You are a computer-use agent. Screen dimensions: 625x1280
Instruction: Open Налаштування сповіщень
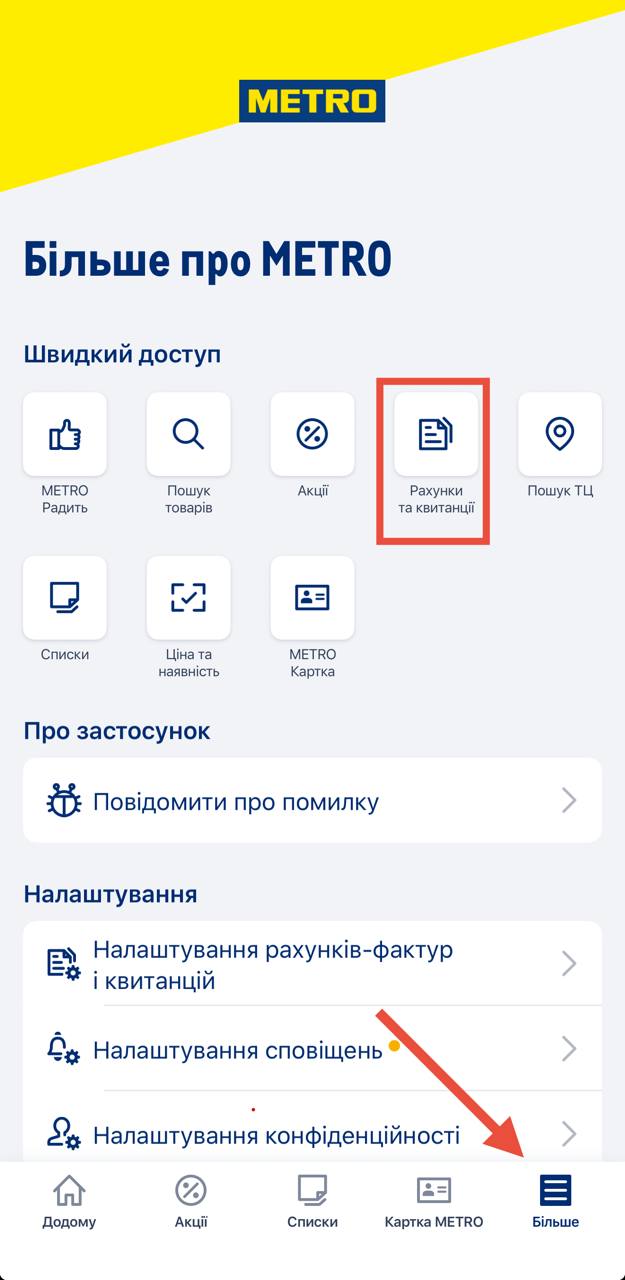pos(312,1049)
